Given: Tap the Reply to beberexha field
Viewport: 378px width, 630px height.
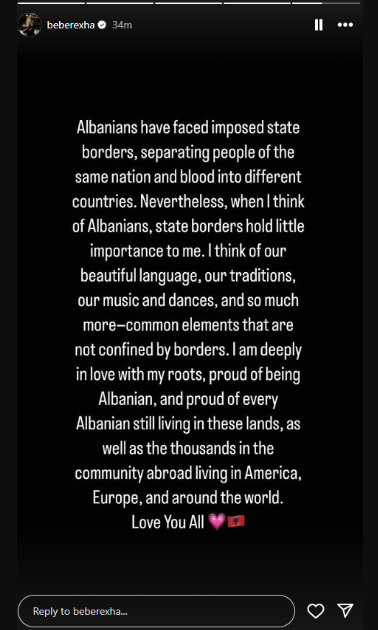Looking at the screenshot, I should point(156,611).
